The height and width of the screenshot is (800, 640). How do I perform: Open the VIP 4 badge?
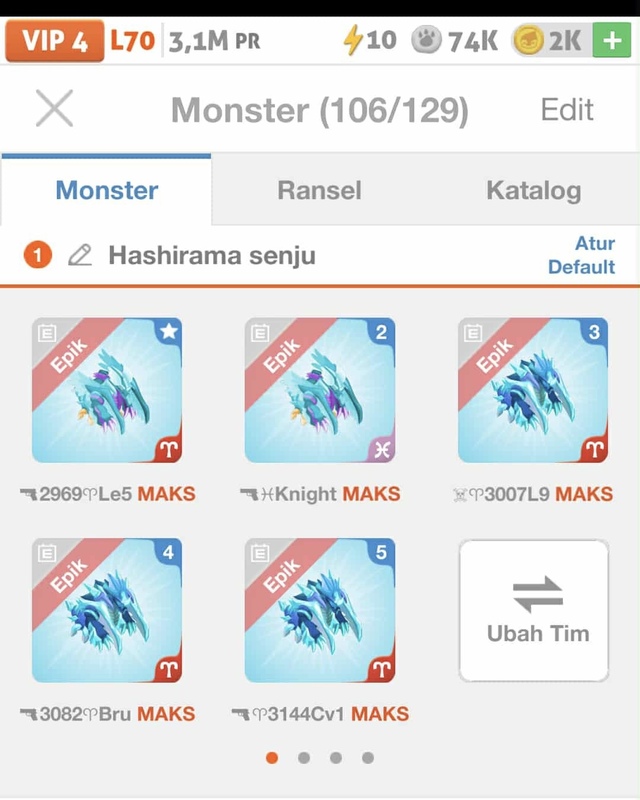54,42
